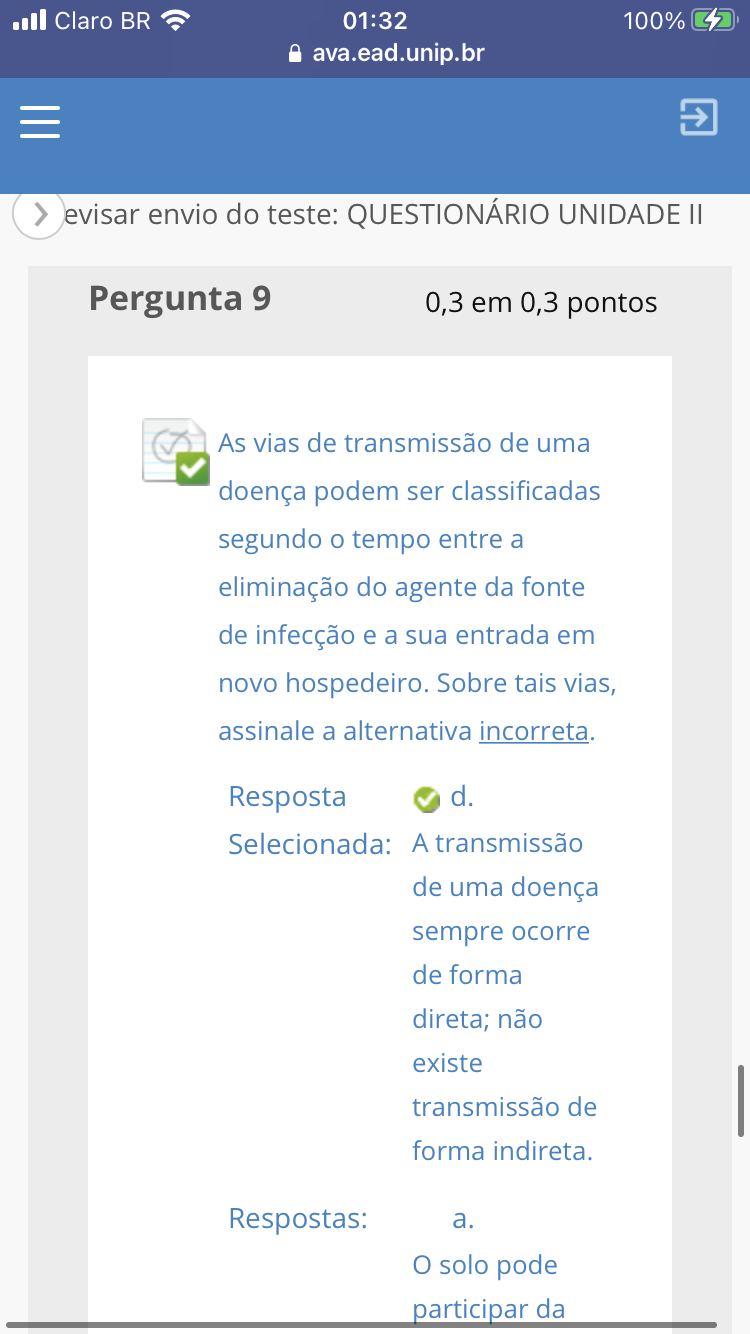Open the hamburger navigation menu

click(40, 121)
